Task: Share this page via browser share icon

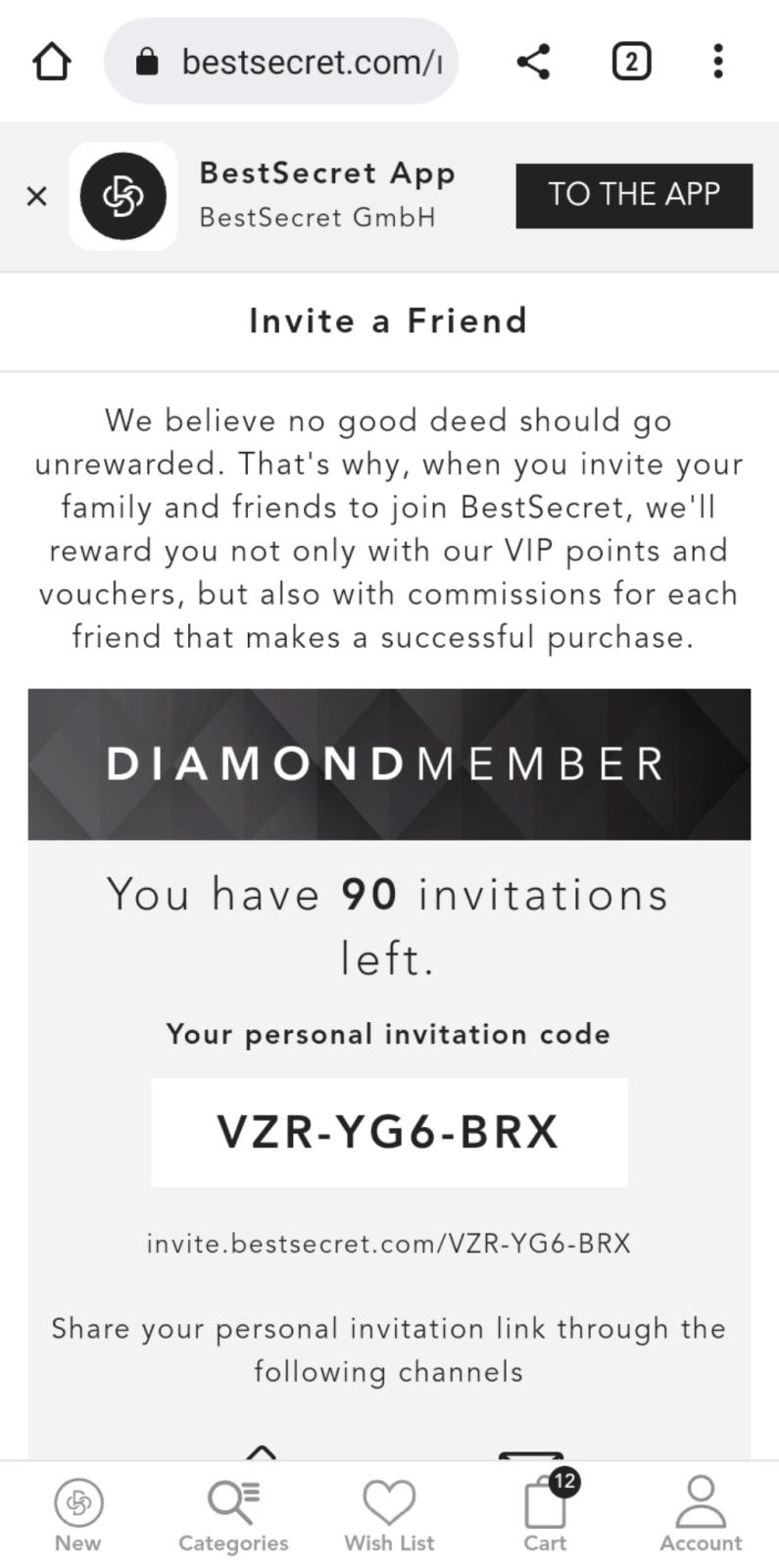Action: pos(533,62)
